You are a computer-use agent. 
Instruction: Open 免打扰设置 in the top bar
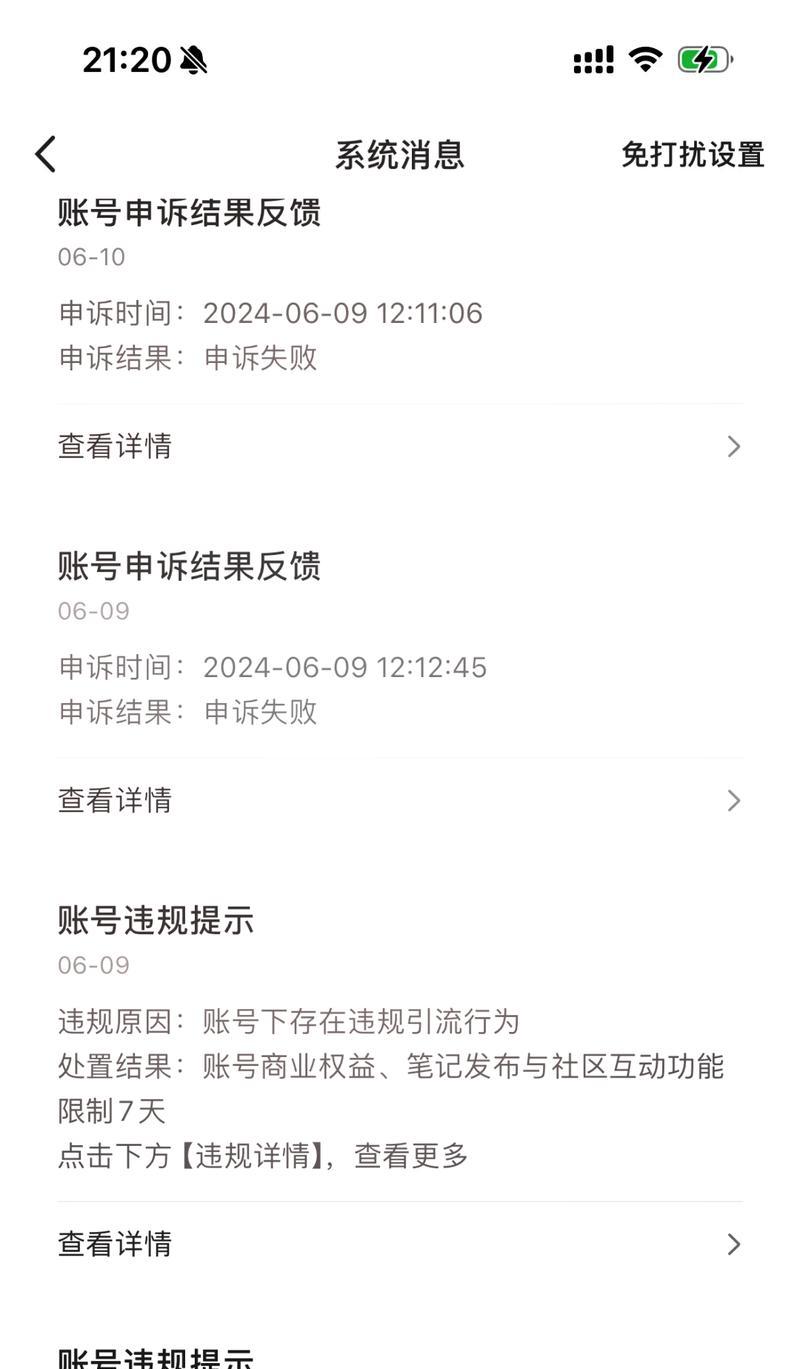point(692,155)
